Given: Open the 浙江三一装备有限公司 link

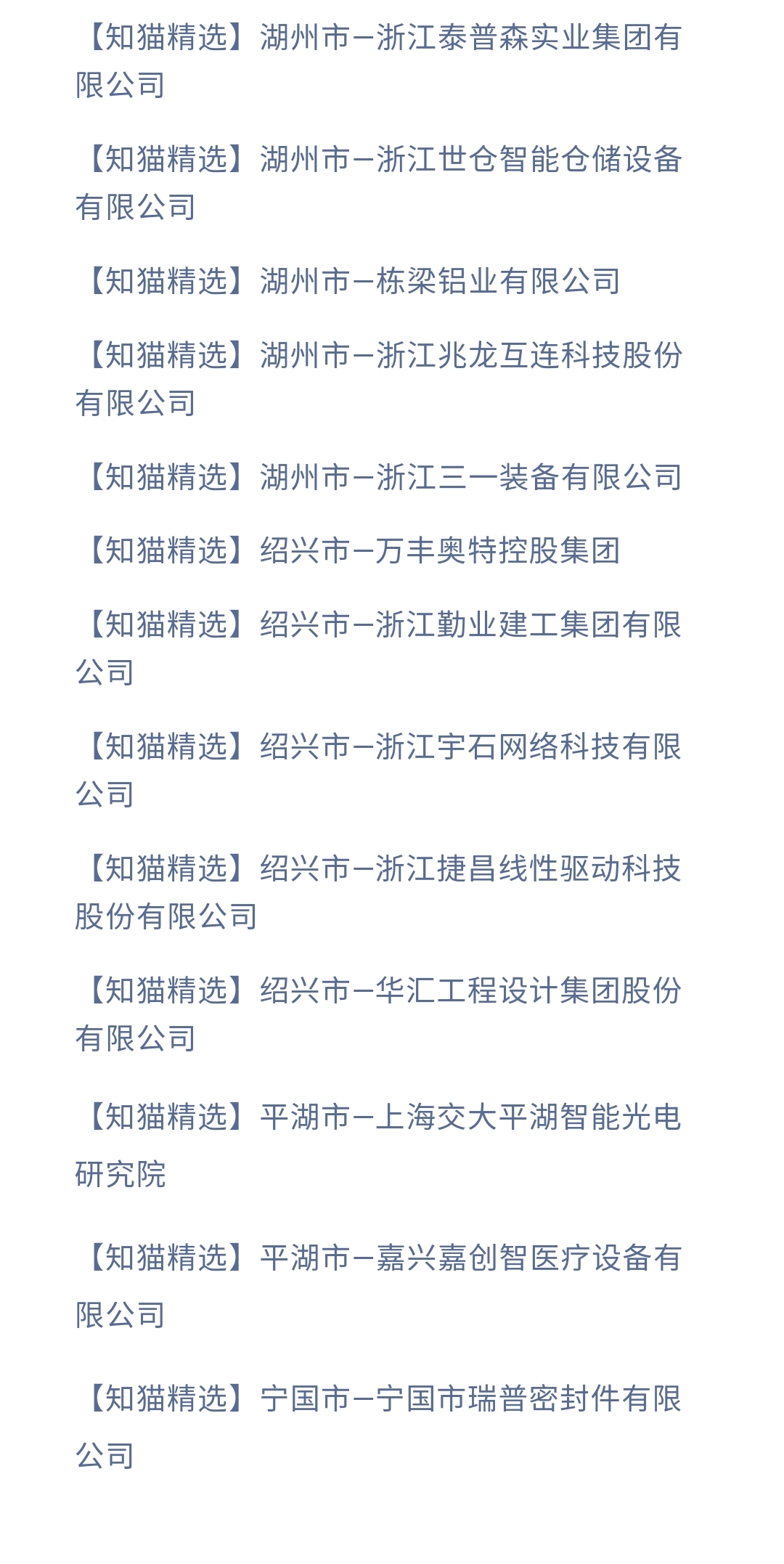Looking at the screenshot, I should pos(378,477).
